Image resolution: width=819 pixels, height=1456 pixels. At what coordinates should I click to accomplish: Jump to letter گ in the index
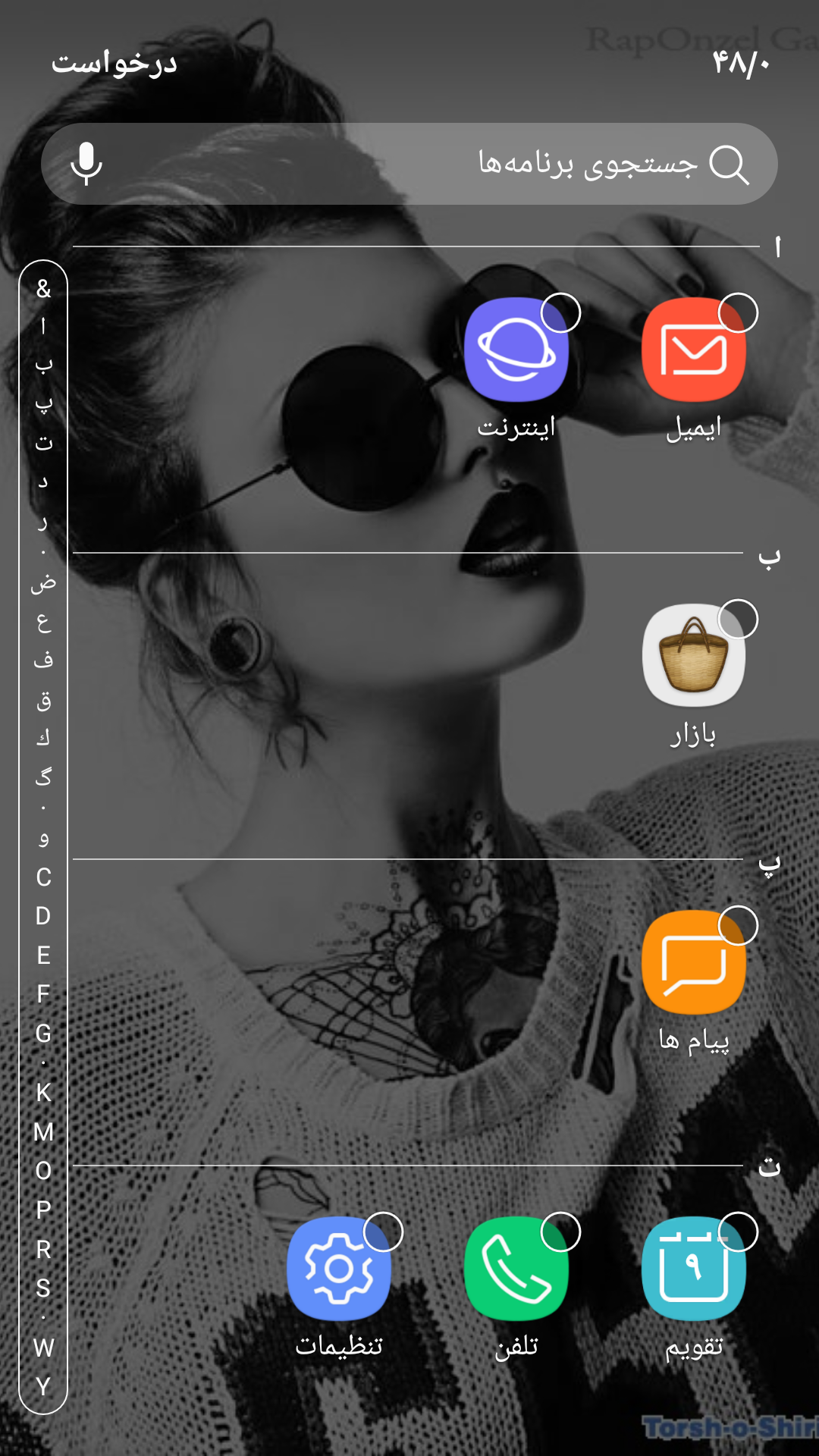[x=43, y=776]
